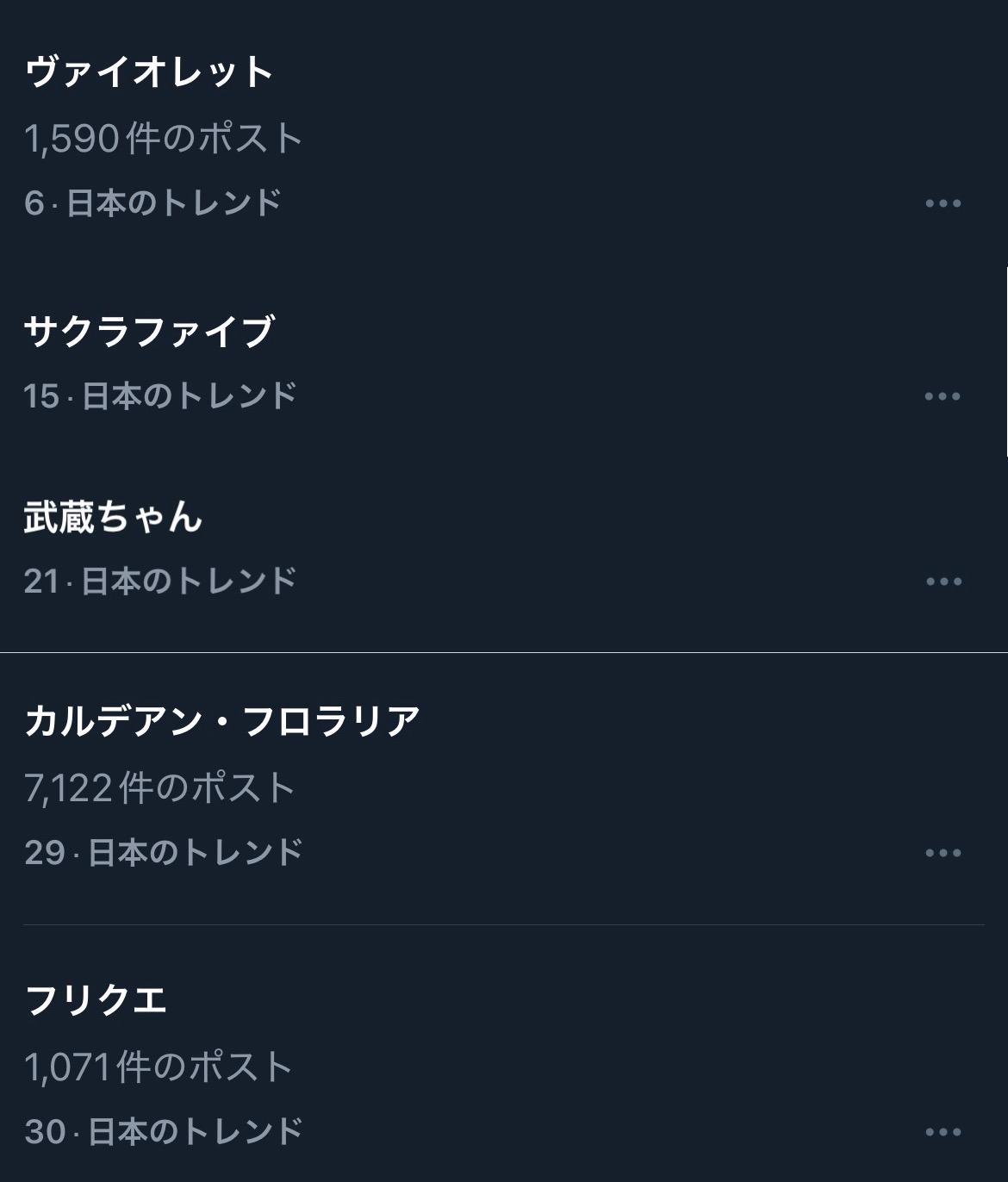Select the カルデアン・フロラリア trend
1008x1182 pixels.
(222, 722)
